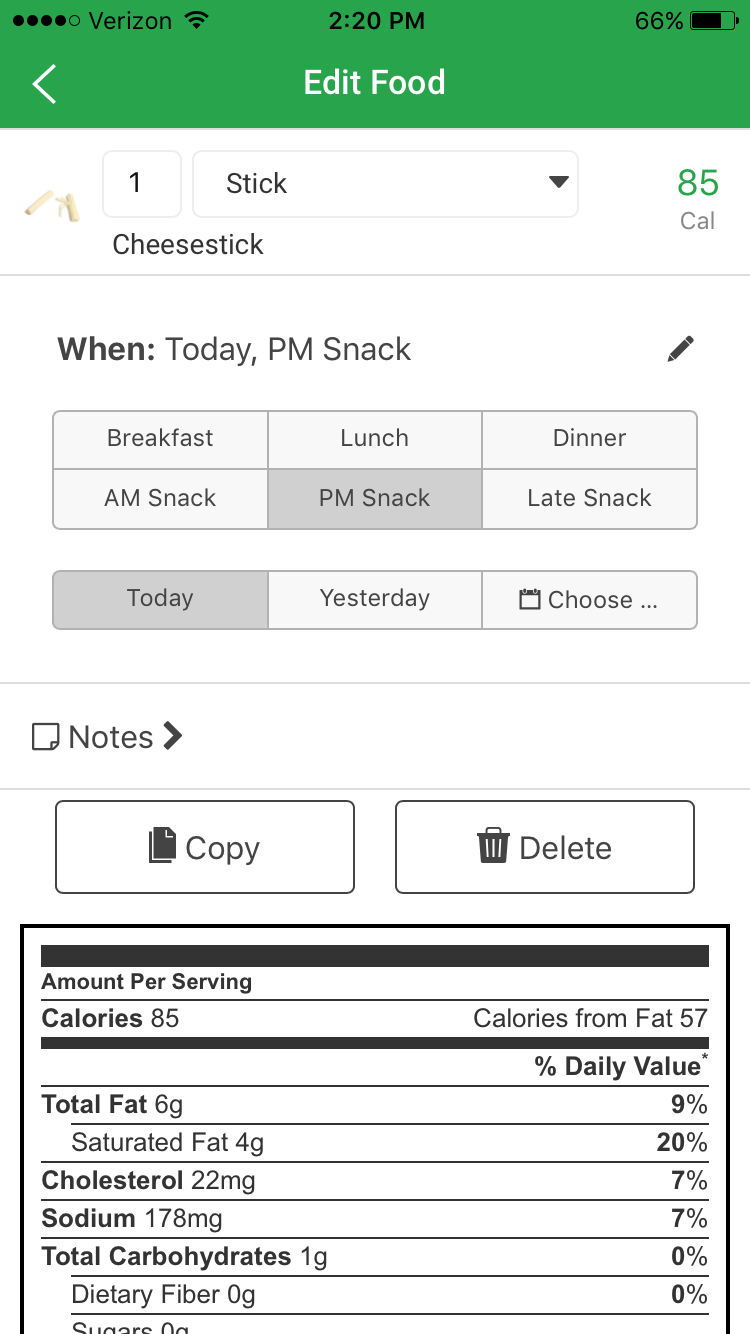750x1334 pixels.
Task: Go back from Edit Food
Action: [45, 83]
